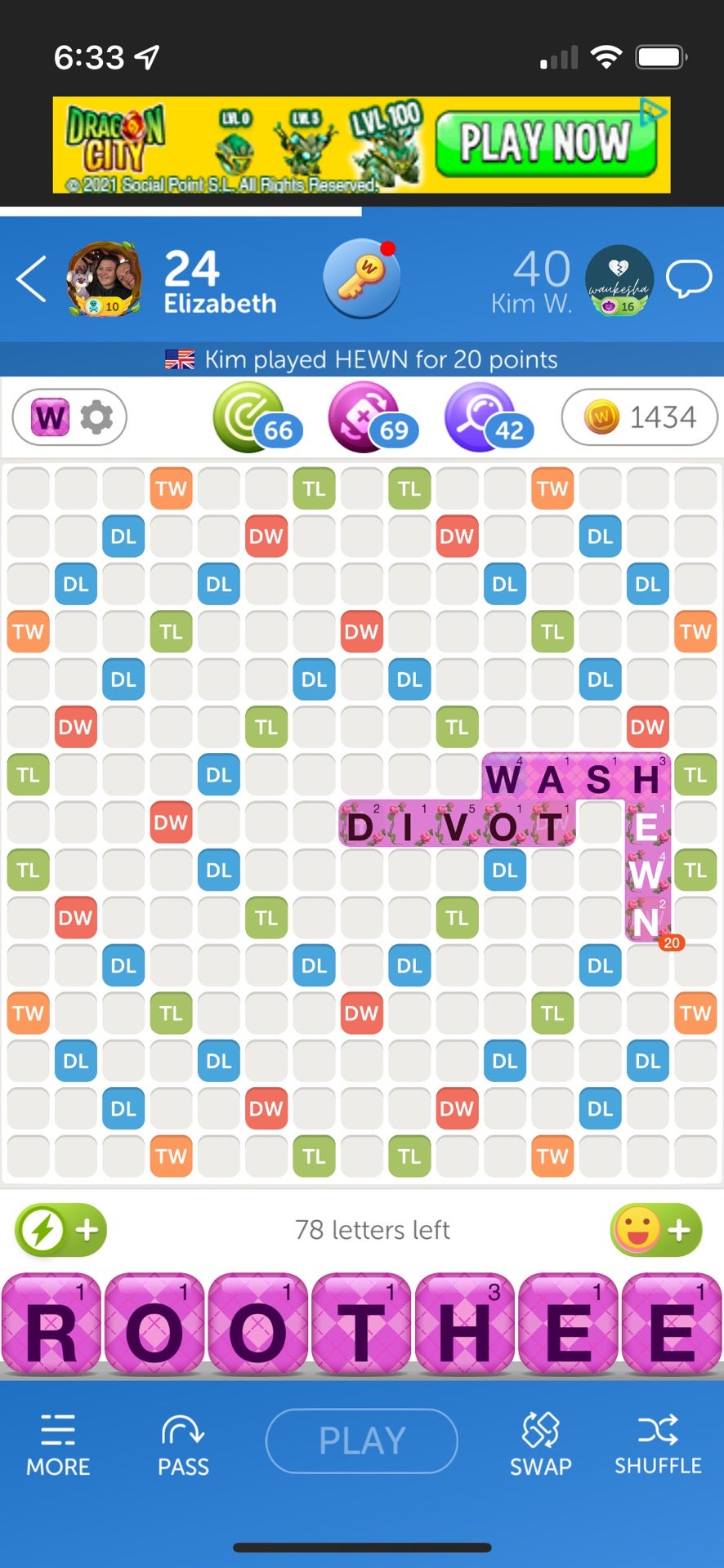
Task: Use the green radar power-up with 66
Action: tap(249, 417)
